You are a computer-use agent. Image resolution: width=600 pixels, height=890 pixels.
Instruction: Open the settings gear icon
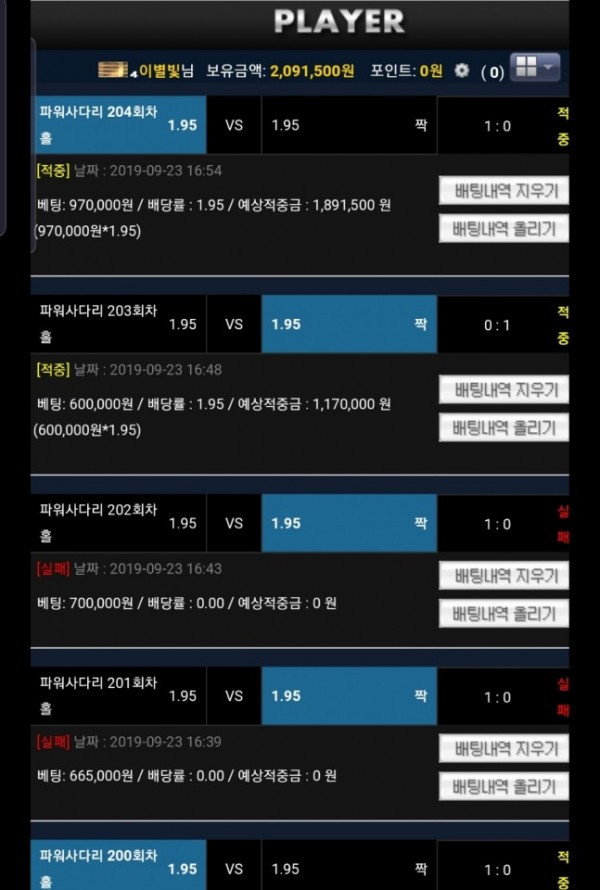[x=461, y=70]
